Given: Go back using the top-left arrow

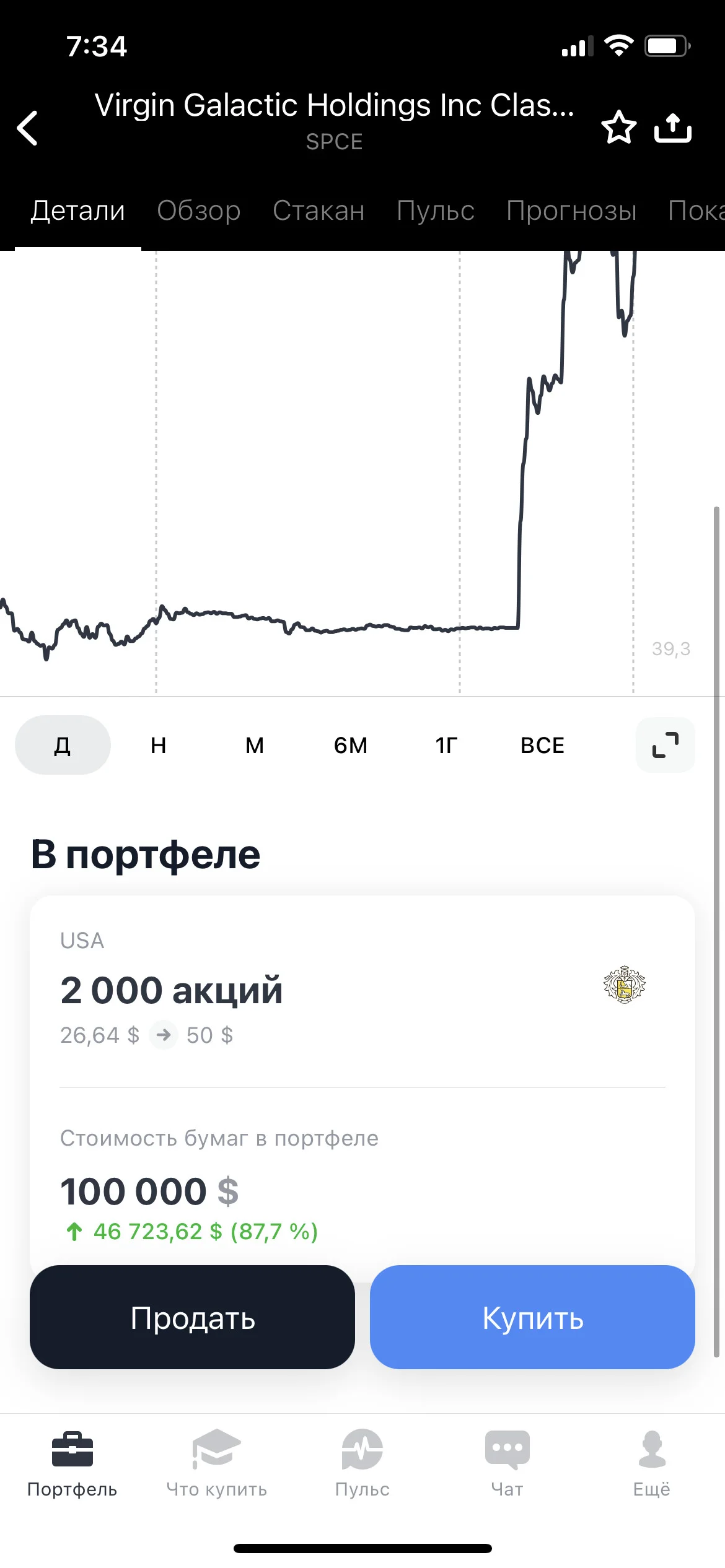Looking at the screenshot, I should [27, 128].
